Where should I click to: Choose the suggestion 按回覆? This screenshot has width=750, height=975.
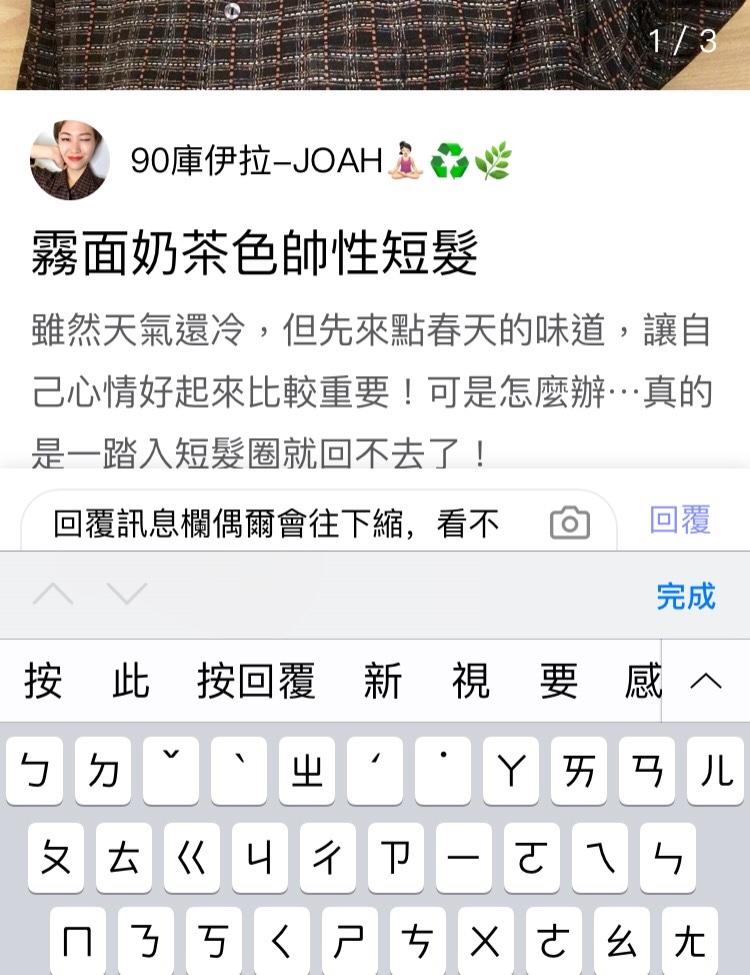[256, 682]
